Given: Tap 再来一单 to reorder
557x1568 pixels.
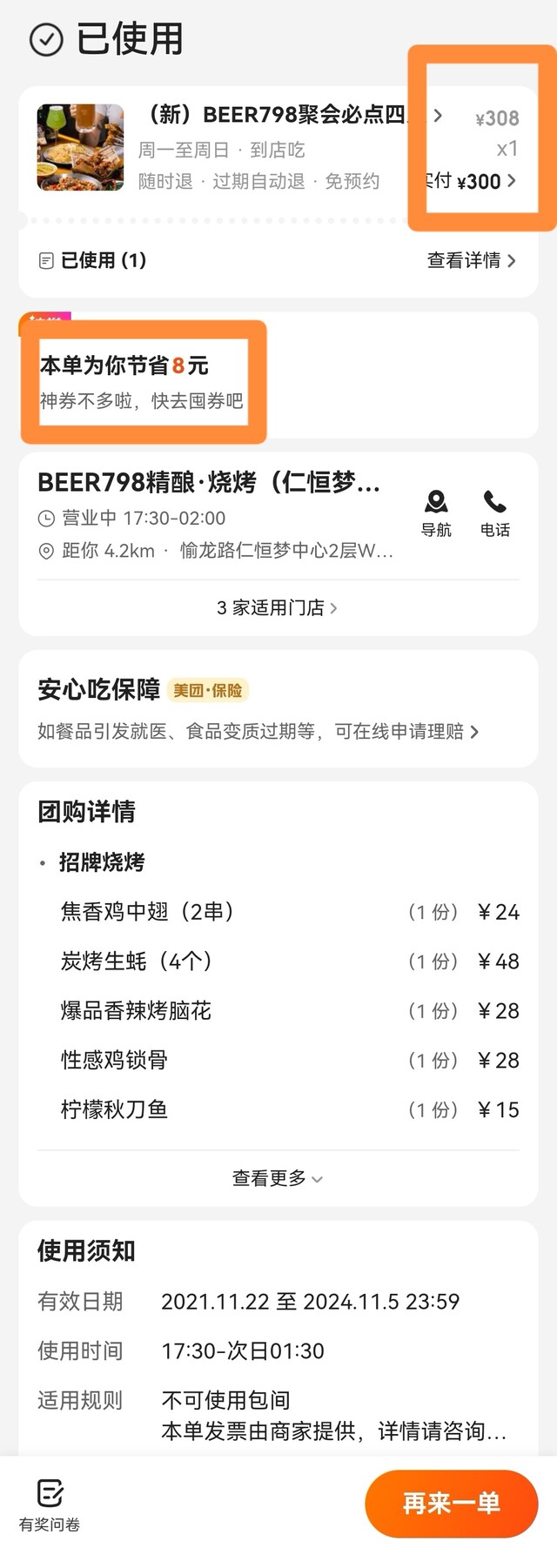Looking at the screenshot, I should click(x=451, y=1504).
